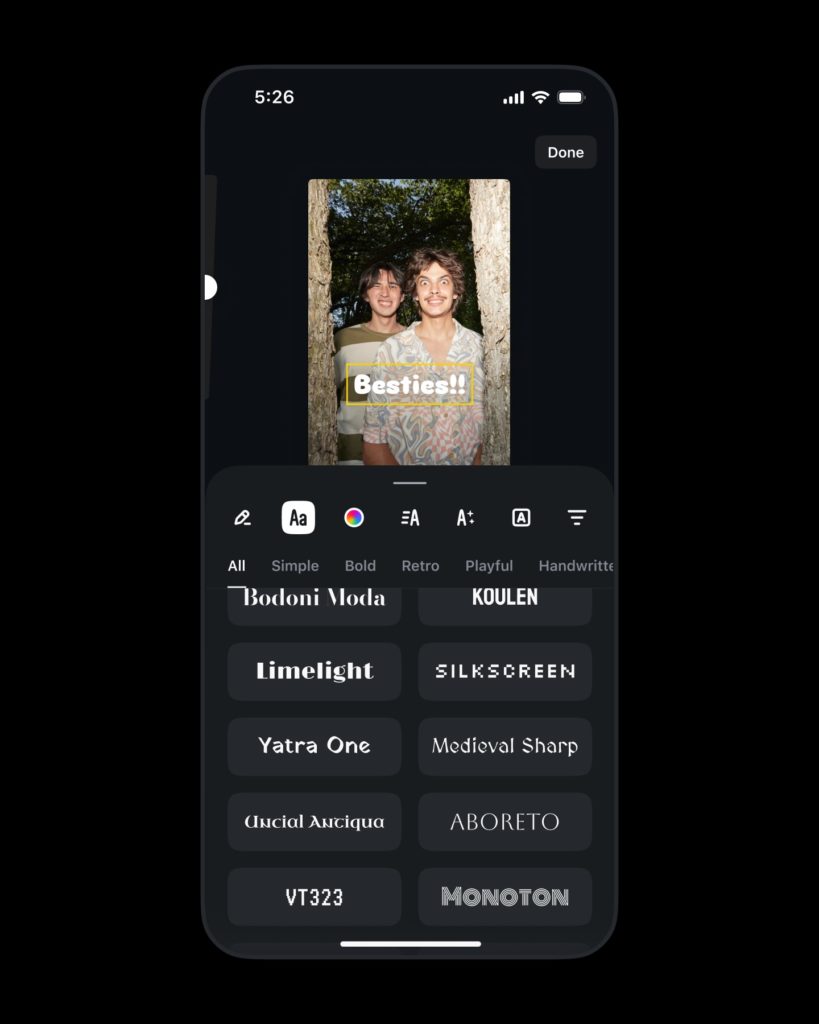Open the filter lines tool
This screenshot has width=819, height=1024.
coord(577,517)
